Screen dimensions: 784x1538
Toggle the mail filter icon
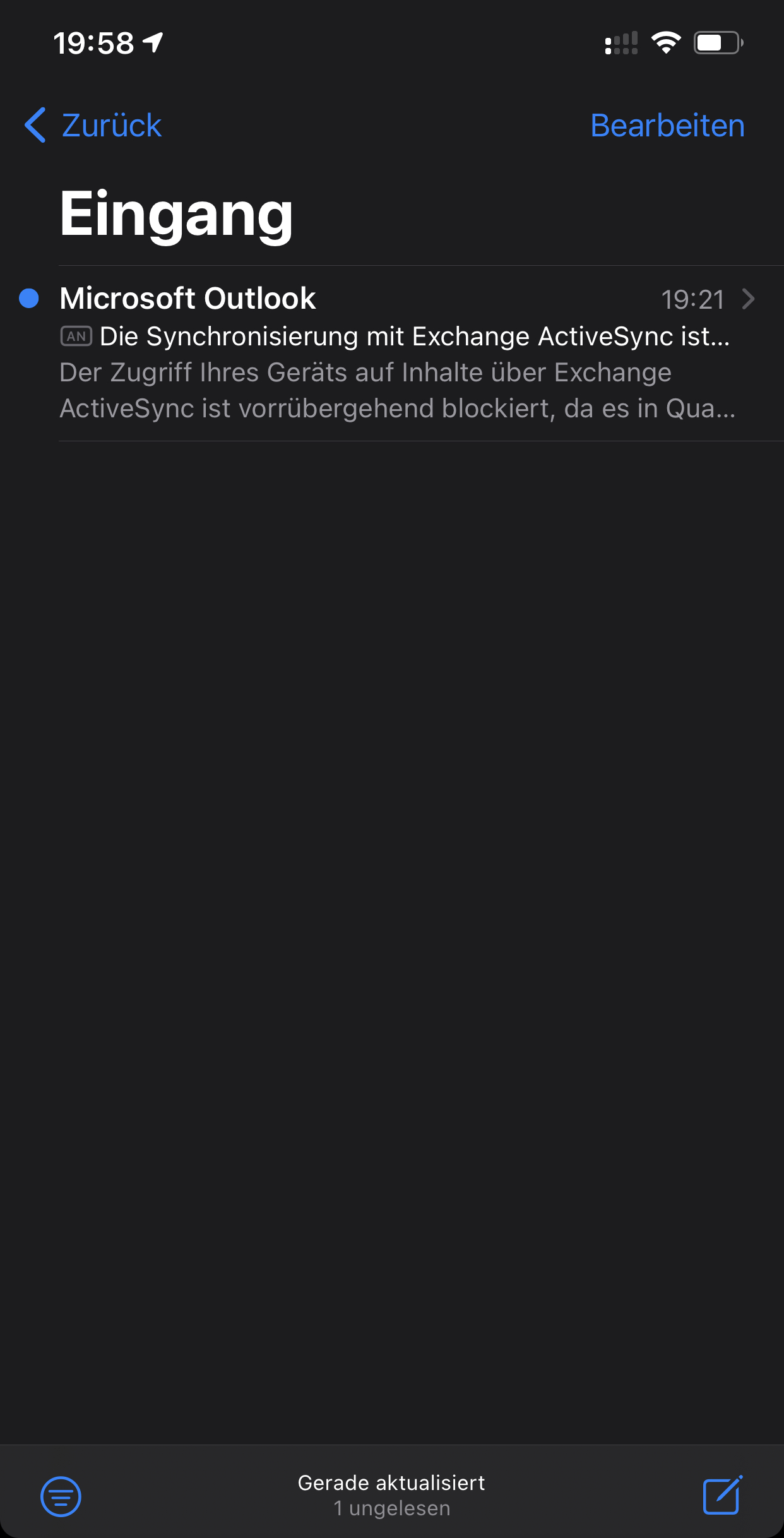click(61, 1496)
